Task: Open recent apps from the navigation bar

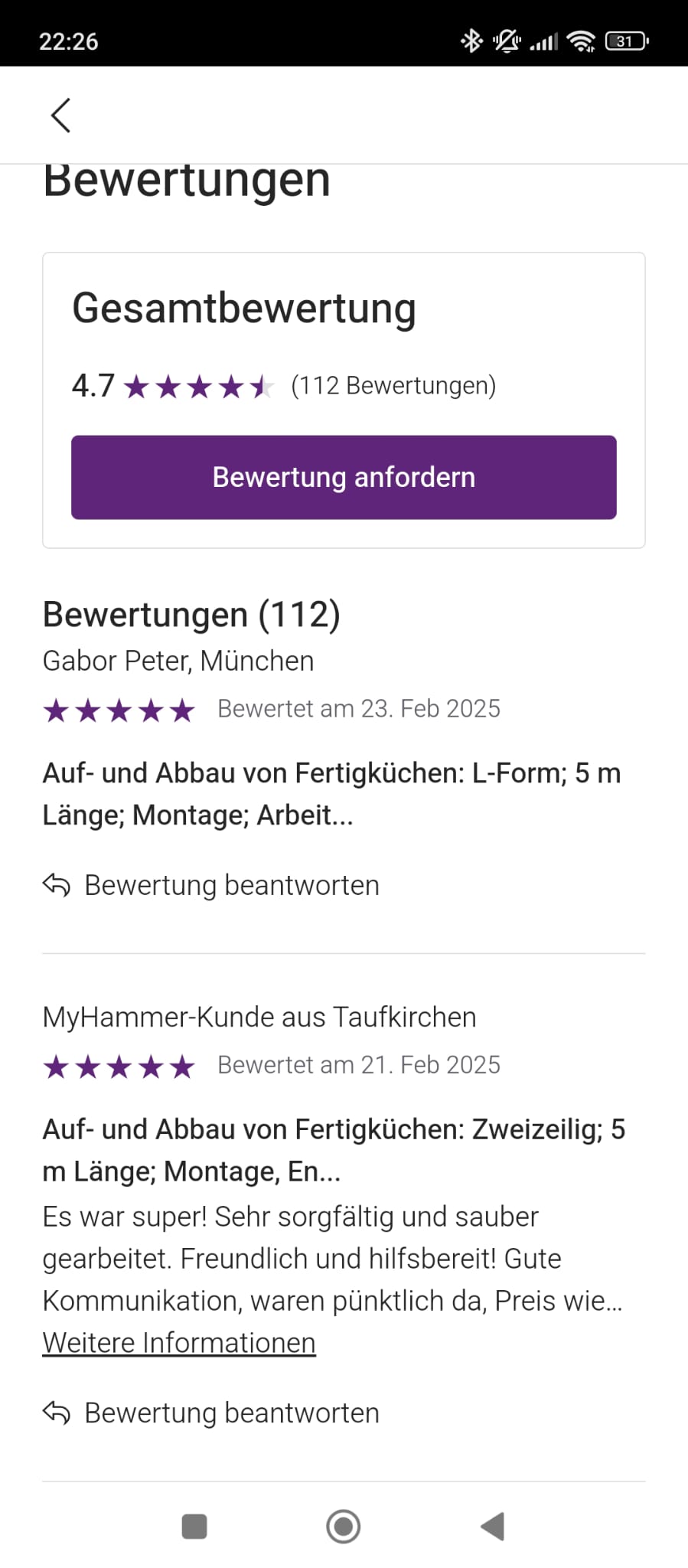Action: click(x=194, y=1526)
